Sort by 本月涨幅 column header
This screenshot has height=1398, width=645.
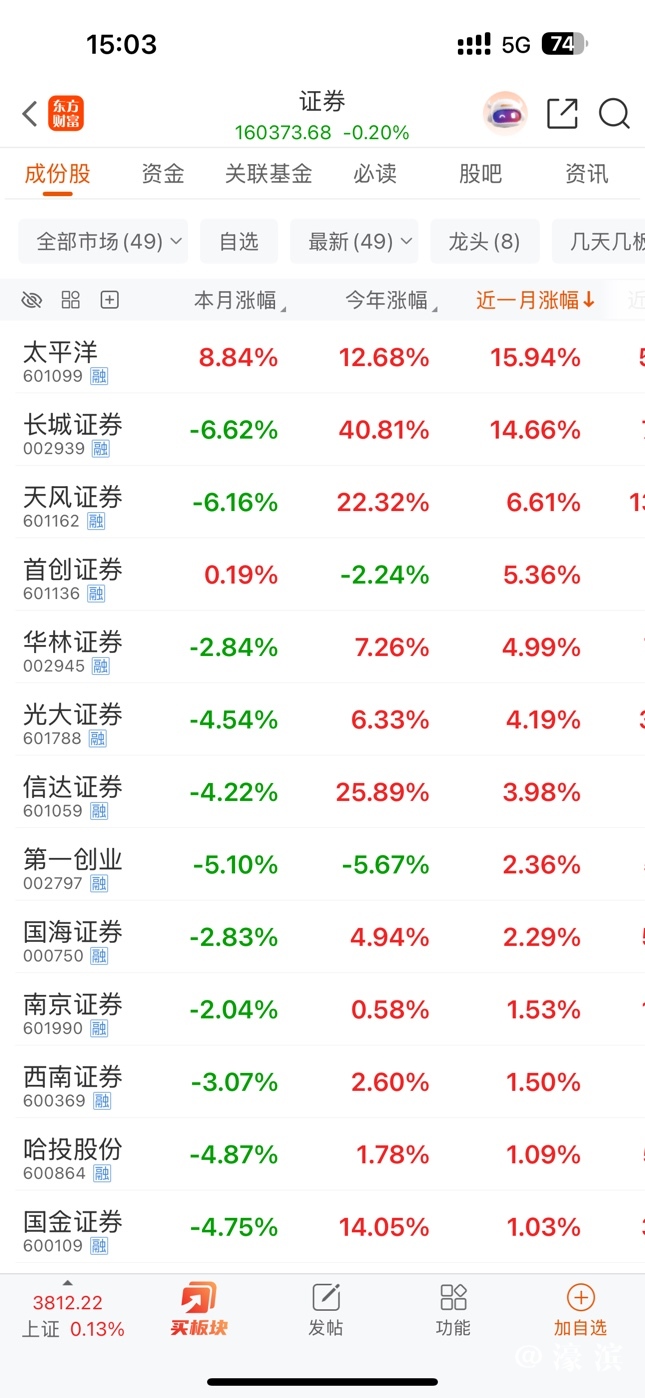[237, 300]
